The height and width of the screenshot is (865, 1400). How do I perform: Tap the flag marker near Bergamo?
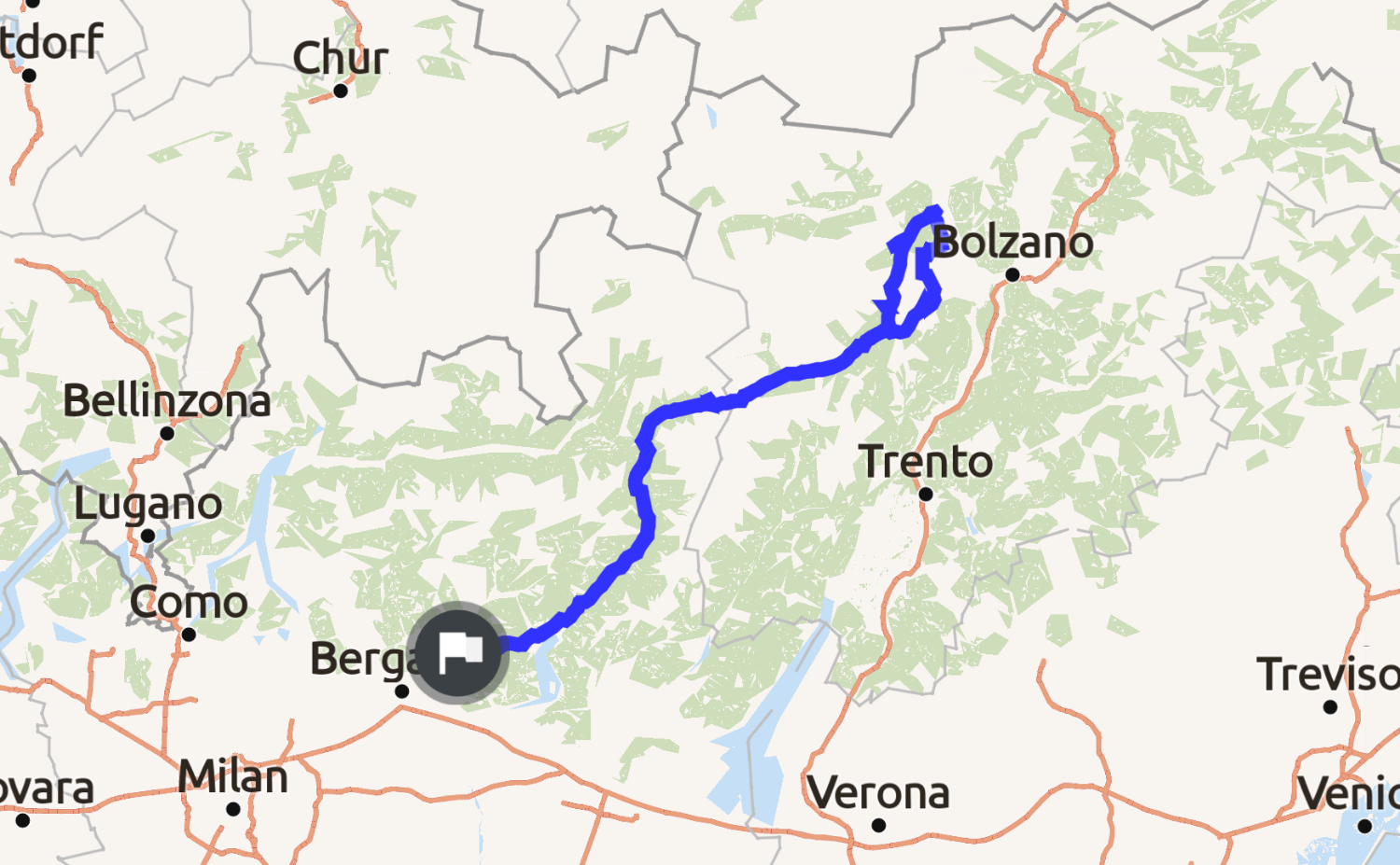click(456, 652)
